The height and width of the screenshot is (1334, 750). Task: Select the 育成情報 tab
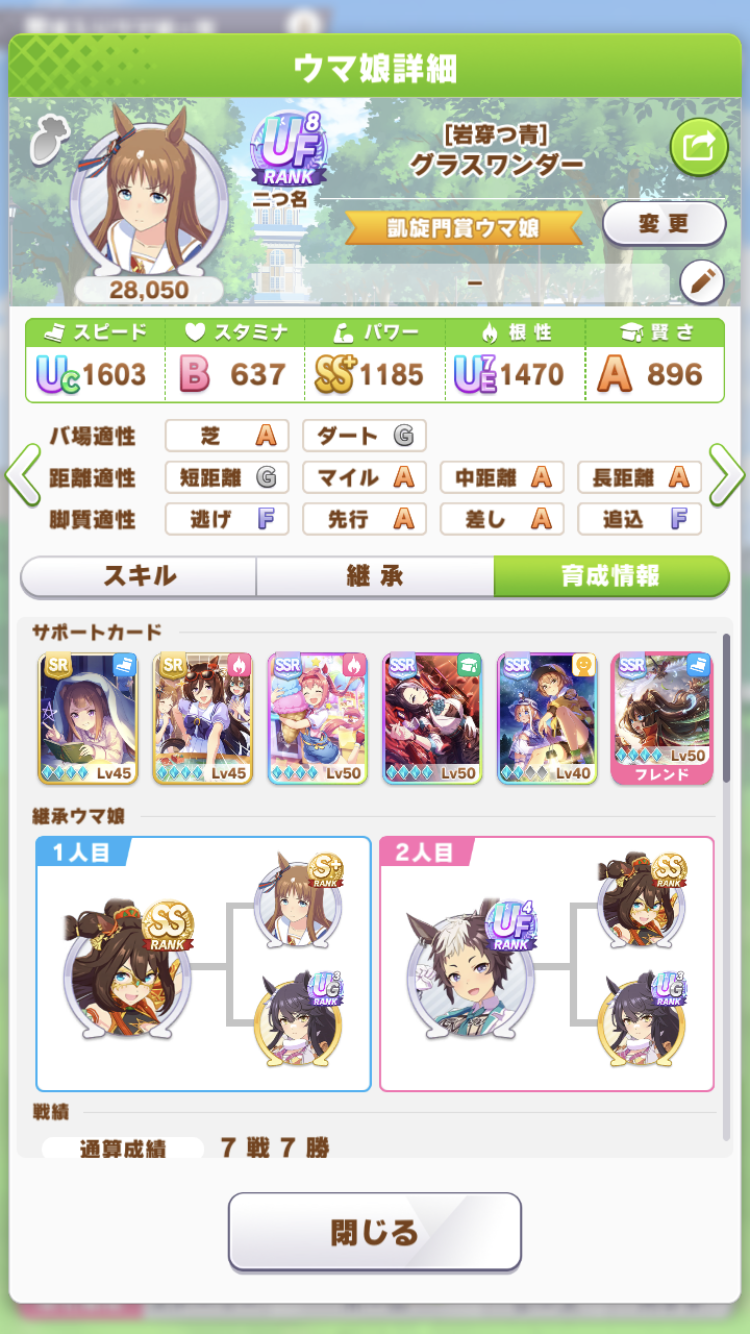click(x=610, y=576)
